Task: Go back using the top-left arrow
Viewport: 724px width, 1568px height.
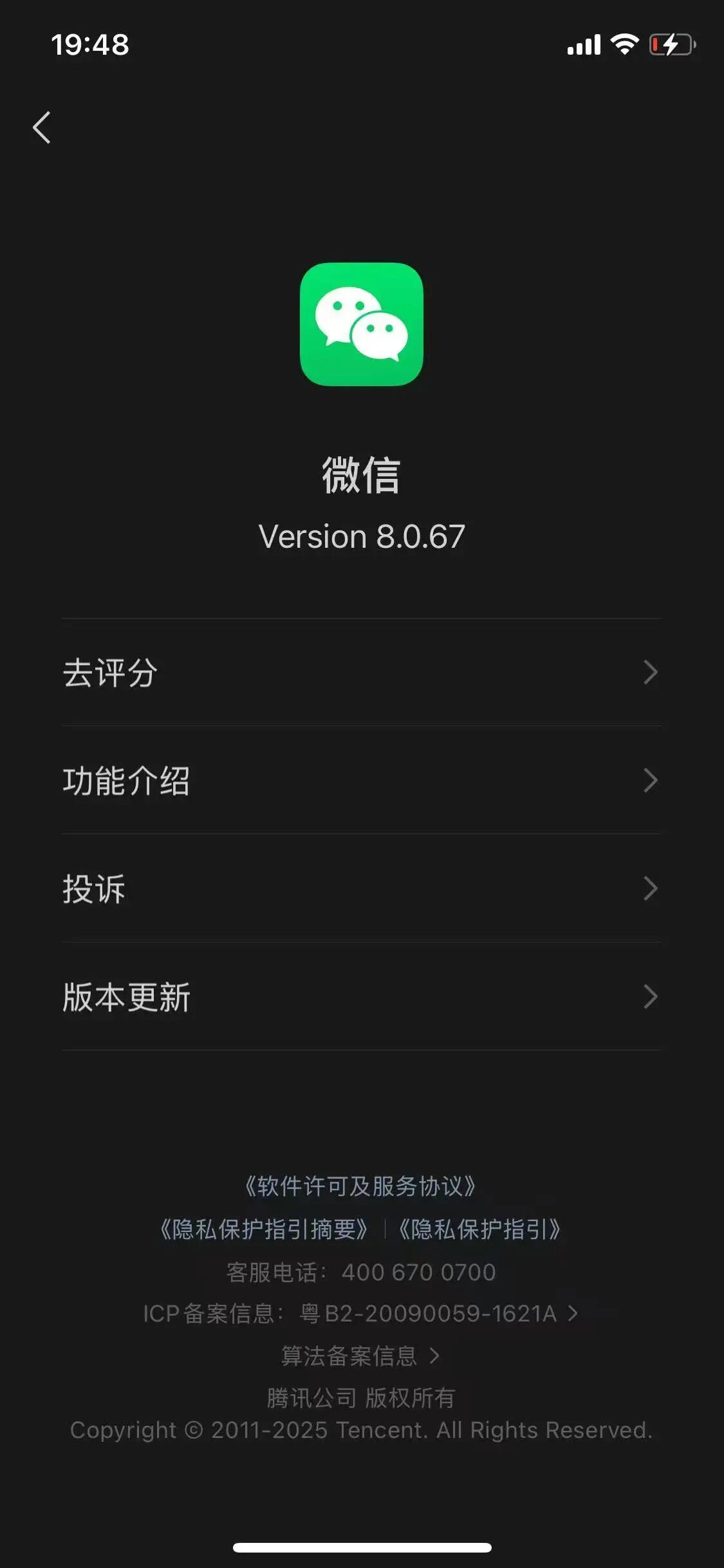Action: 42,127
